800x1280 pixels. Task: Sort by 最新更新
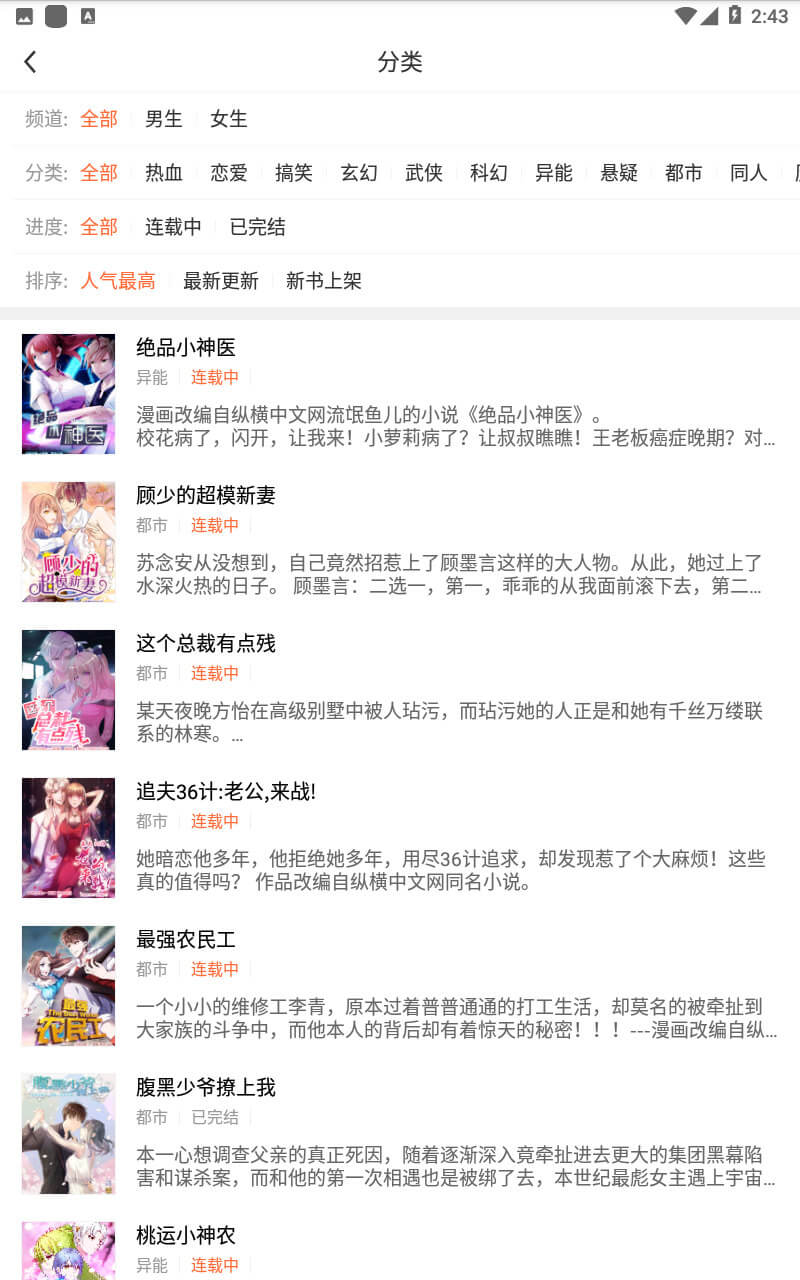coord(221,281)
